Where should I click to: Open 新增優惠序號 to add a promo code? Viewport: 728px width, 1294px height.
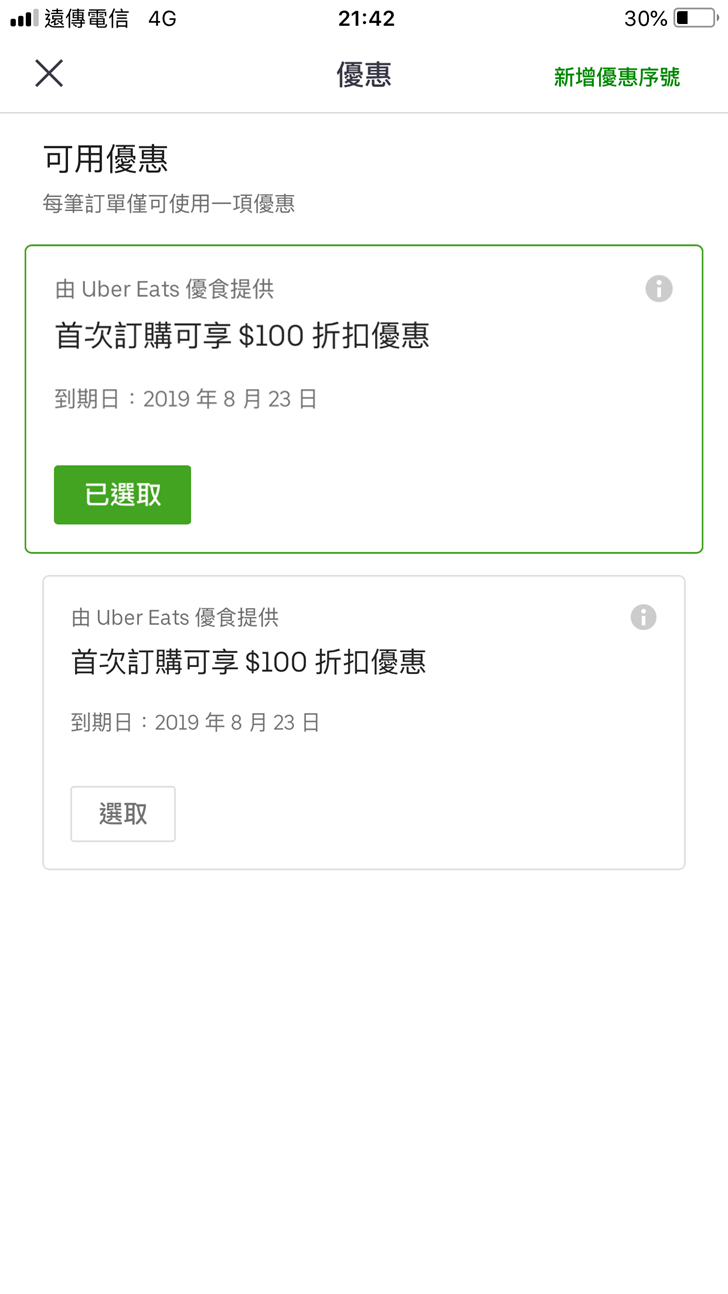[x=615, y=76]
